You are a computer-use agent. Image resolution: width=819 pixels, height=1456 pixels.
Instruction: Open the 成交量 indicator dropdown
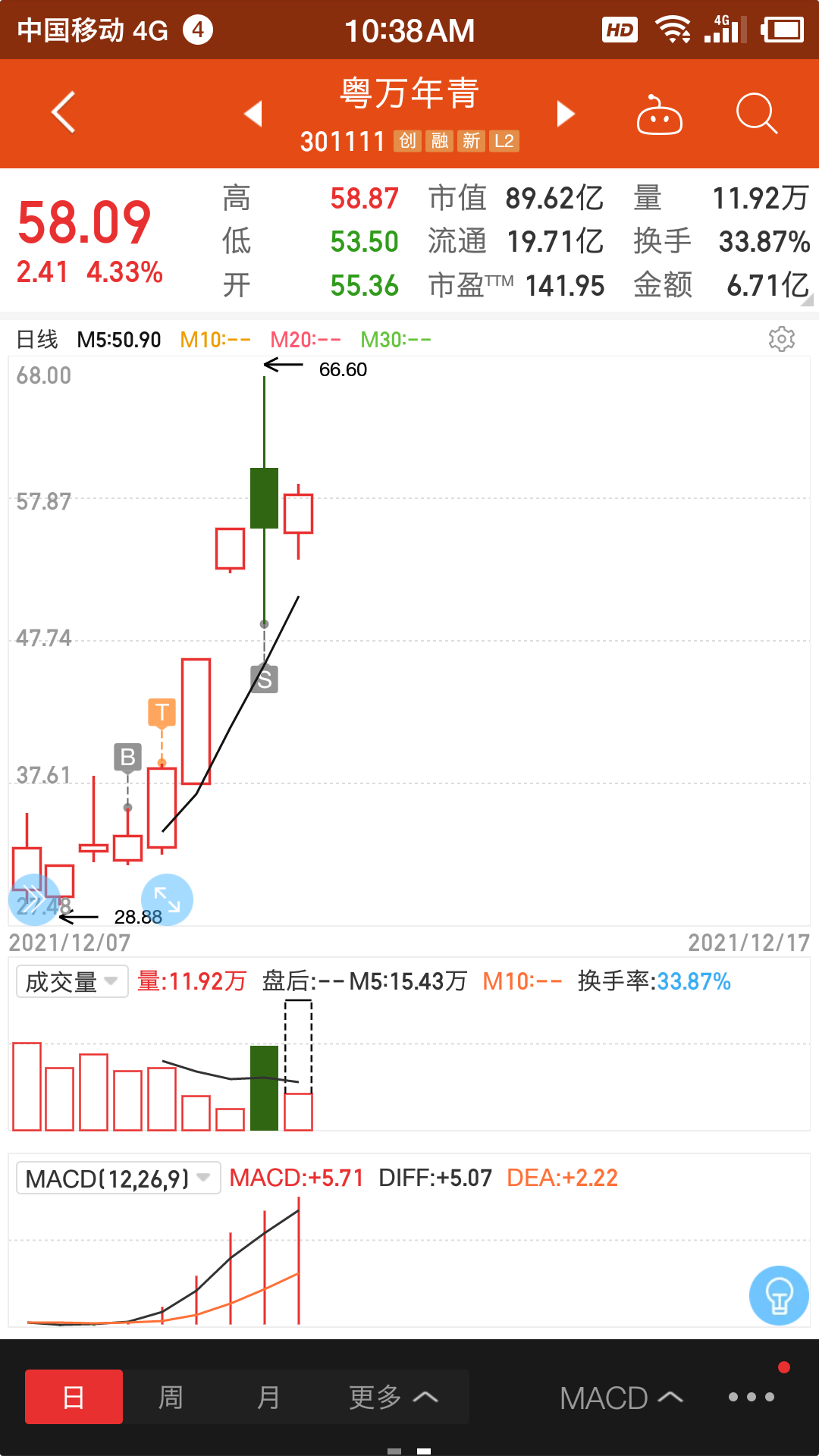click(x=72, y=981)
